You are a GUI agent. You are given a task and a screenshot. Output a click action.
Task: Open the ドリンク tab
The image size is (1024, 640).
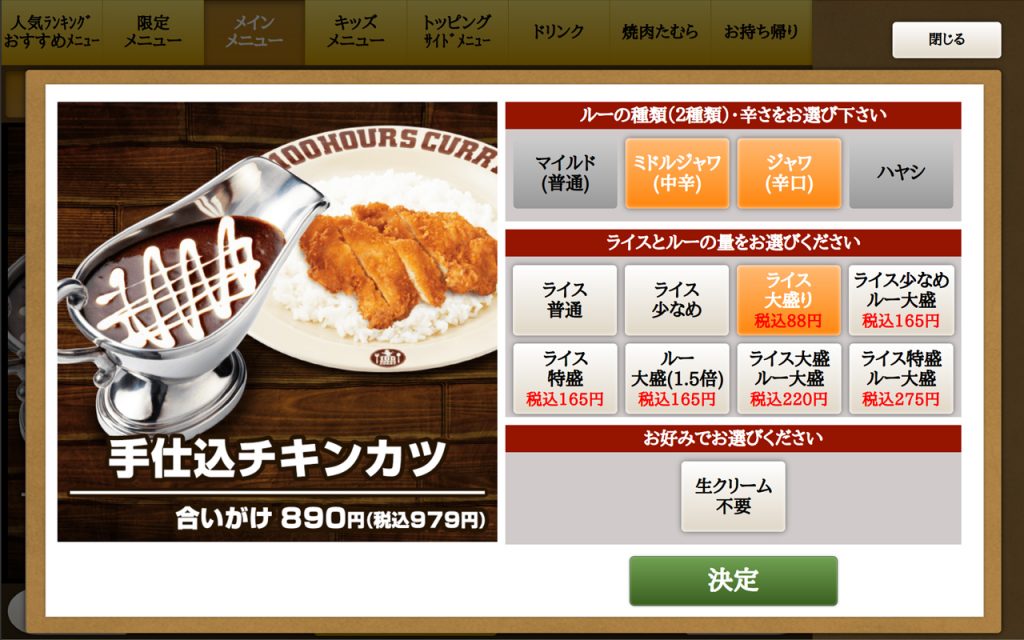pyautogui.click(x=558, y=32)
